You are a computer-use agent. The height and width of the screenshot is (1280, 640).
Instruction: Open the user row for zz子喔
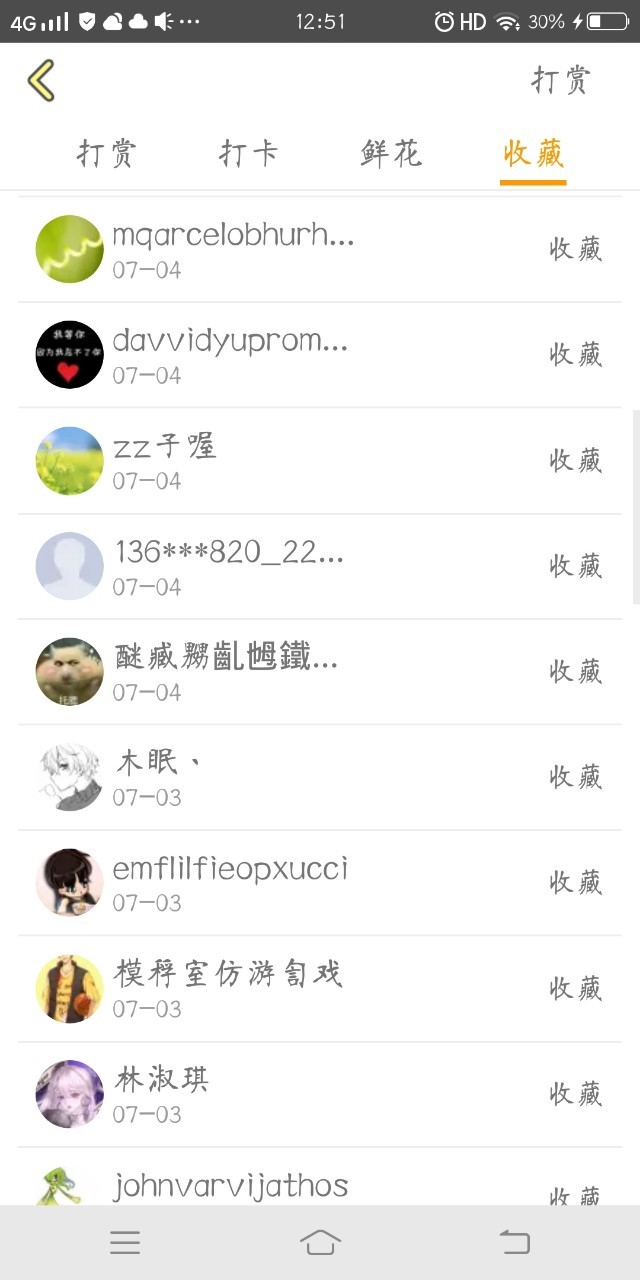click(320, 461)
